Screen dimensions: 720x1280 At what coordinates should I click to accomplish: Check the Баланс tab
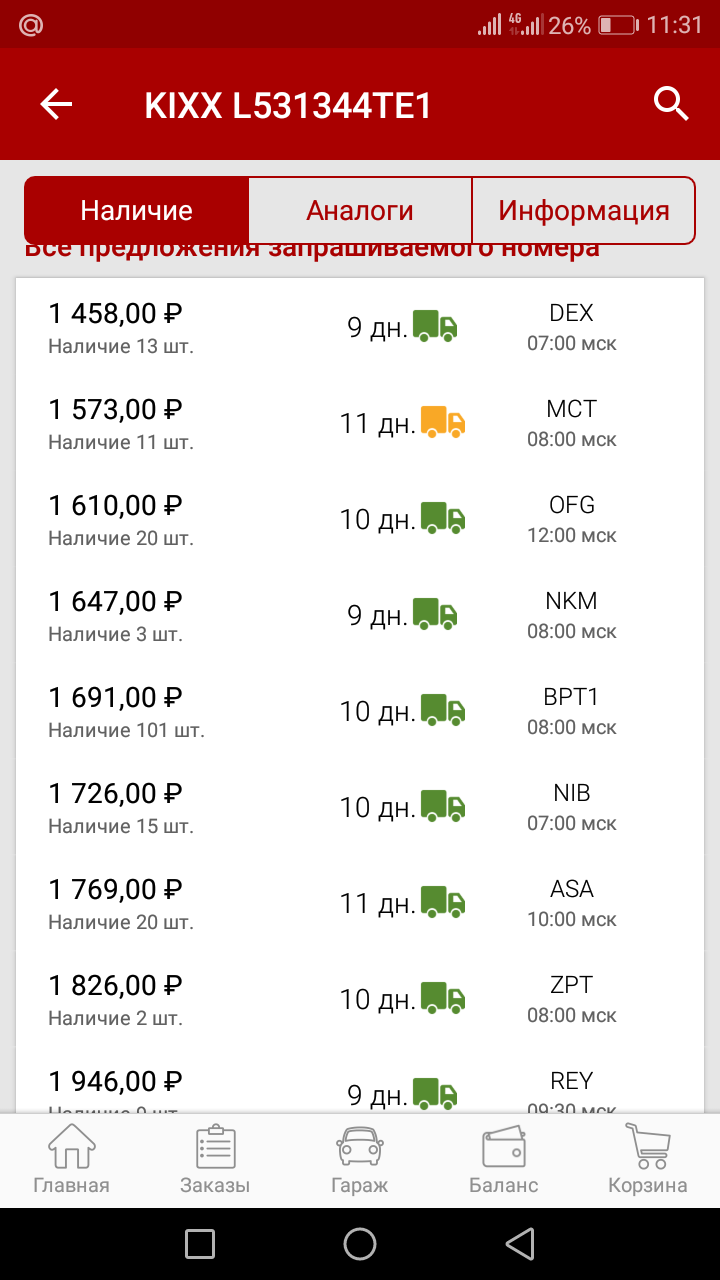[x=504, y=1160]
